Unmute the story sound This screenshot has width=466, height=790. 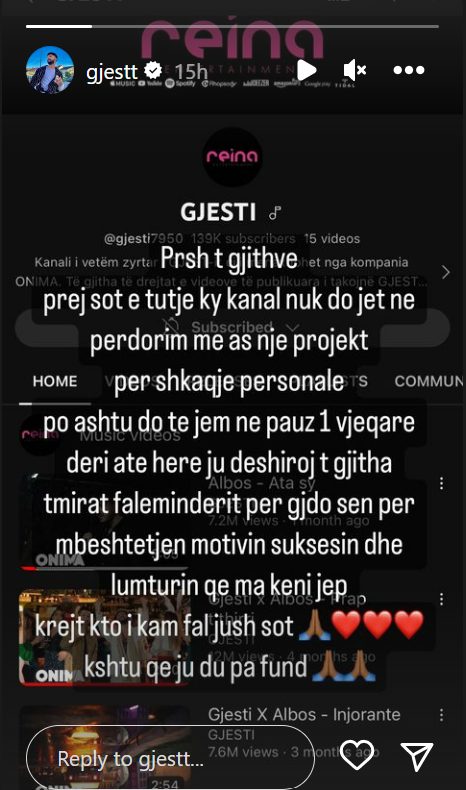[355, 70]
